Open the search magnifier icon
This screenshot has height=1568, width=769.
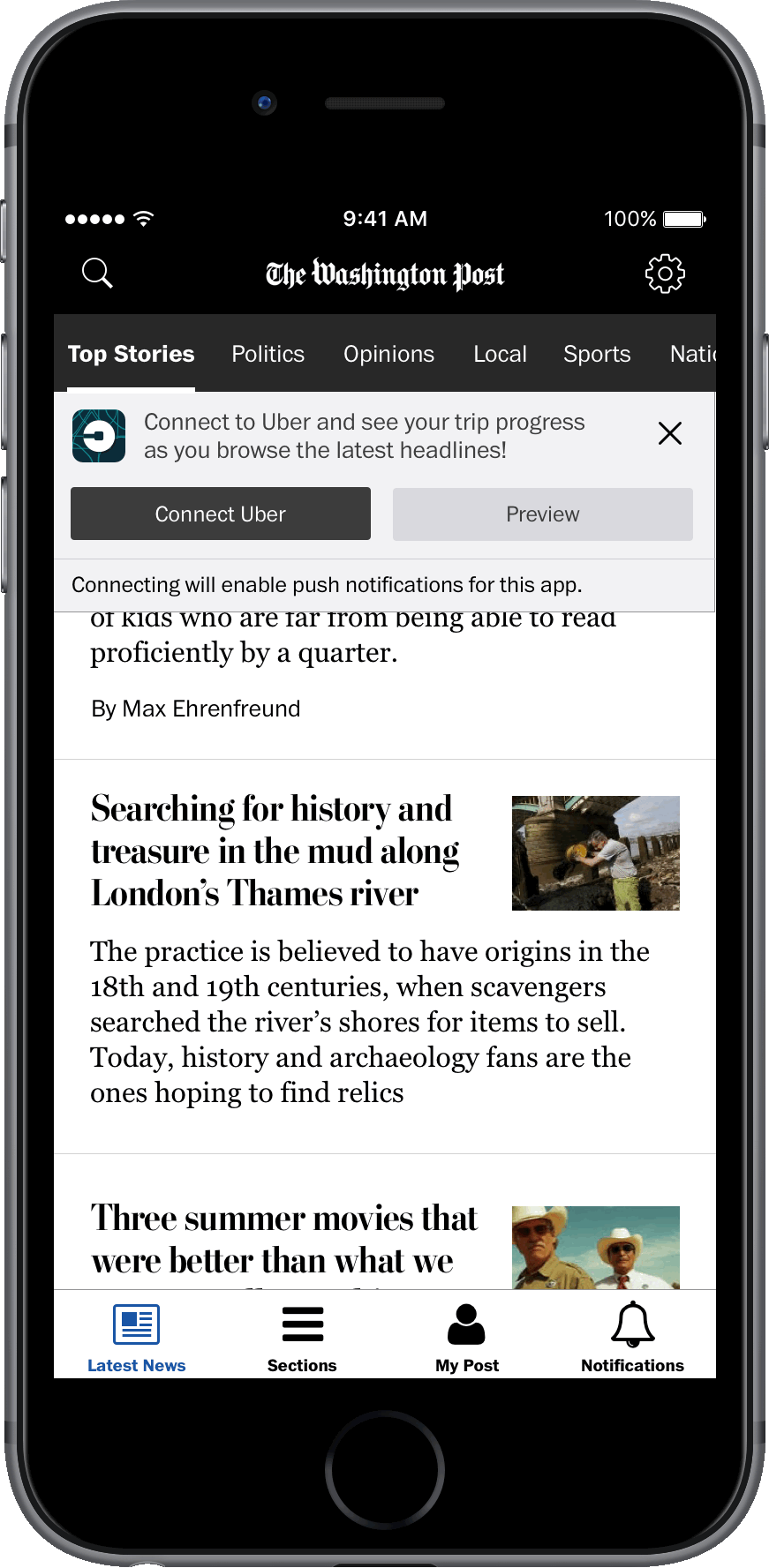97,274
